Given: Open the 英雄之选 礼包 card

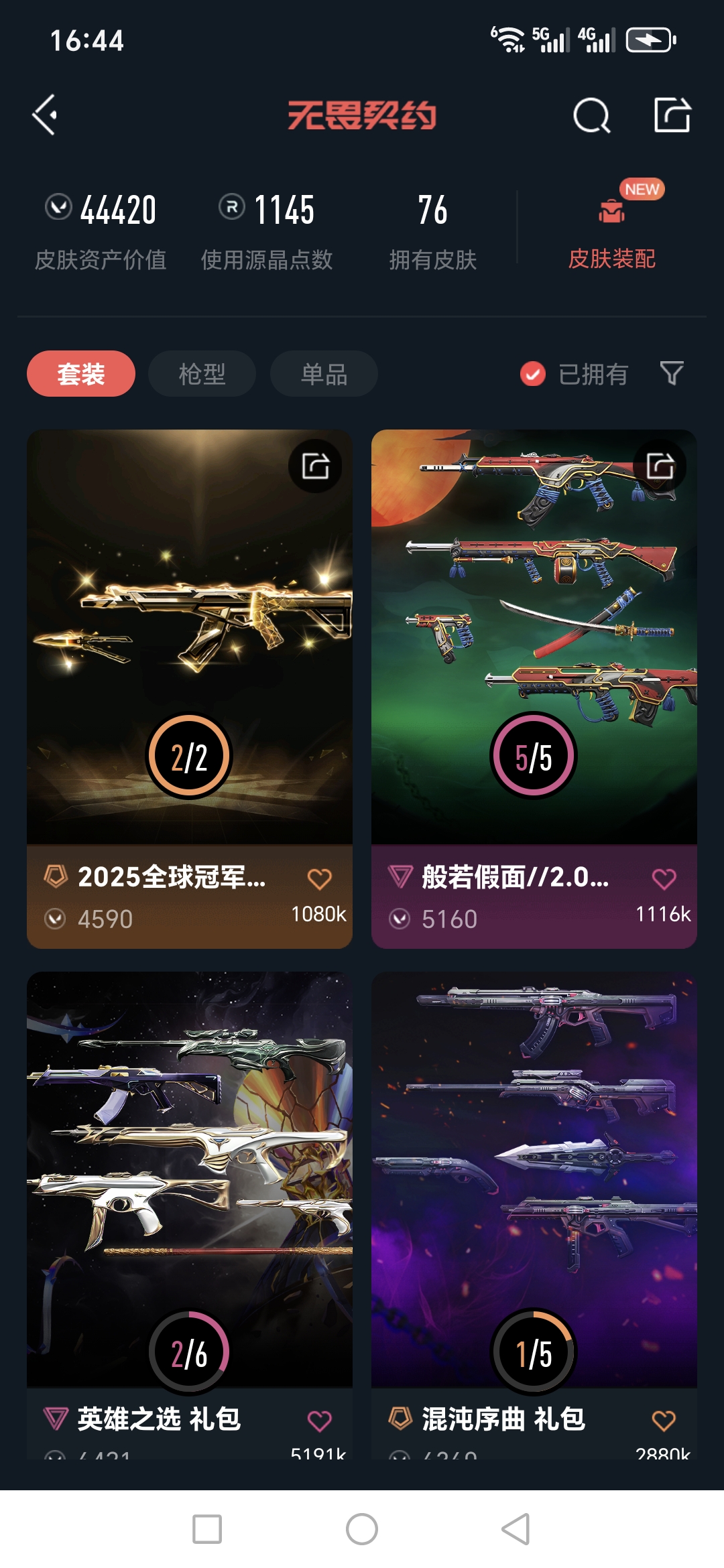Looking at the screenshot, I should (189, 1179).
